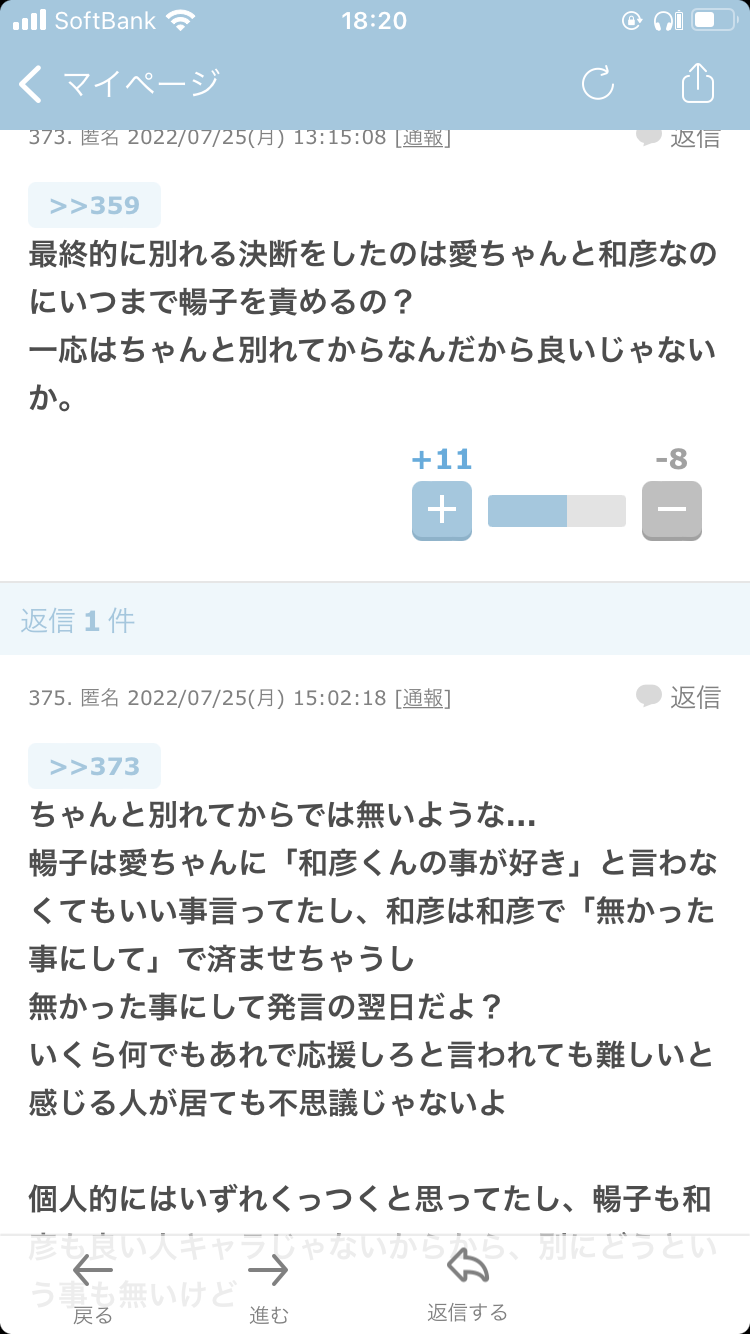750x1334 pixels.
Task: Go back to マイページ
Action: click(x=118, y=84)
